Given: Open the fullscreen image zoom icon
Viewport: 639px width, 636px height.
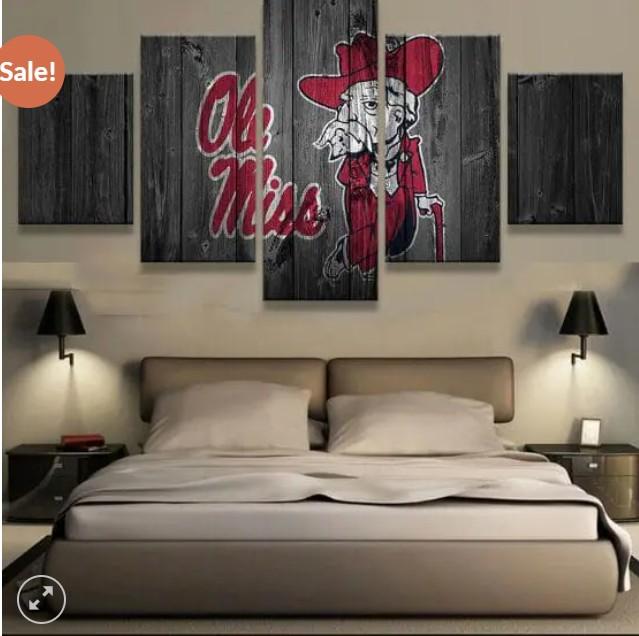Looking at the screenshot, I should (42, 599).
